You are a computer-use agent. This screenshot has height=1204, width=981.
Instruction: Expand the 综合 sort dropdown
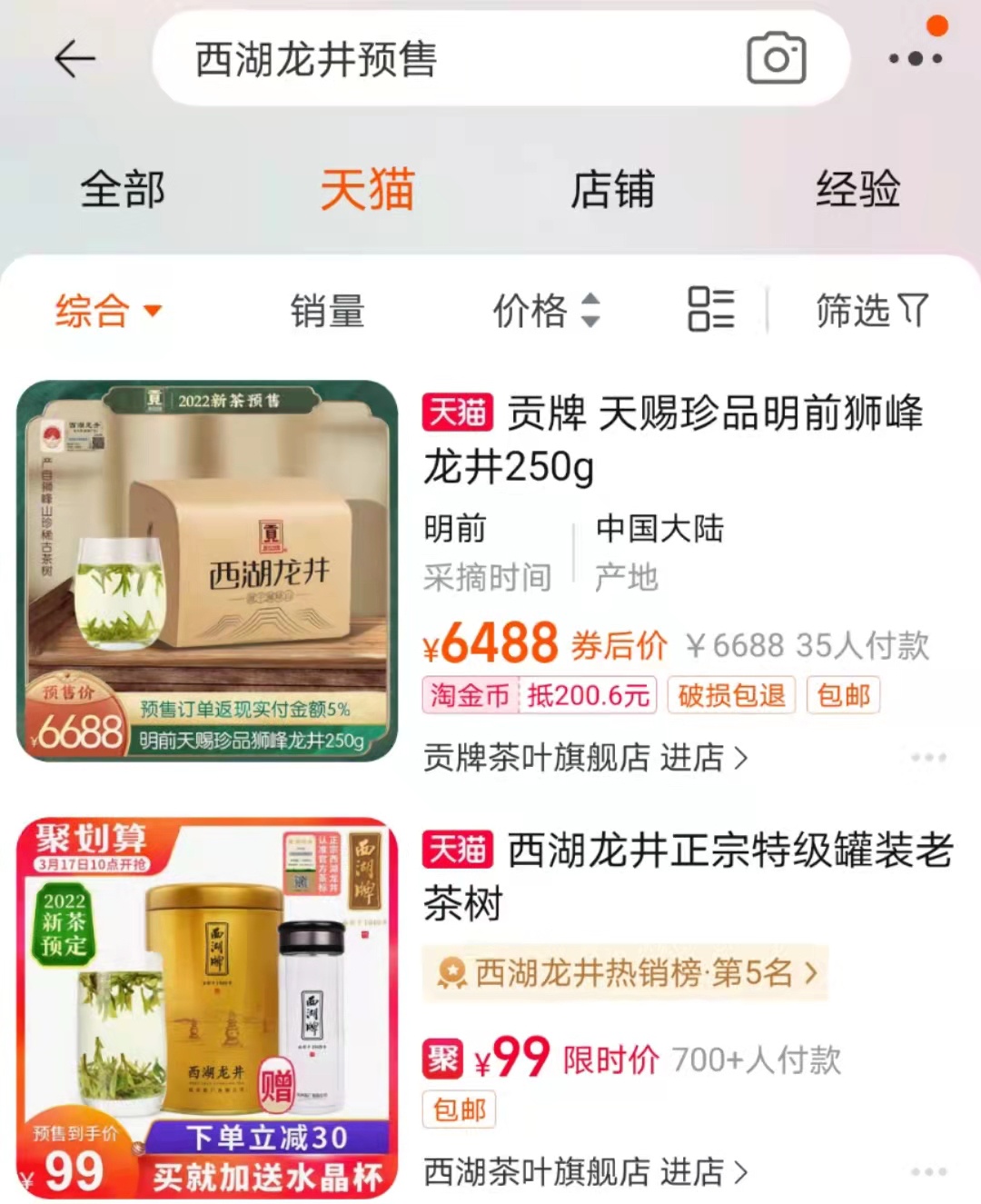pyautogui.click(x=108, y=311)
